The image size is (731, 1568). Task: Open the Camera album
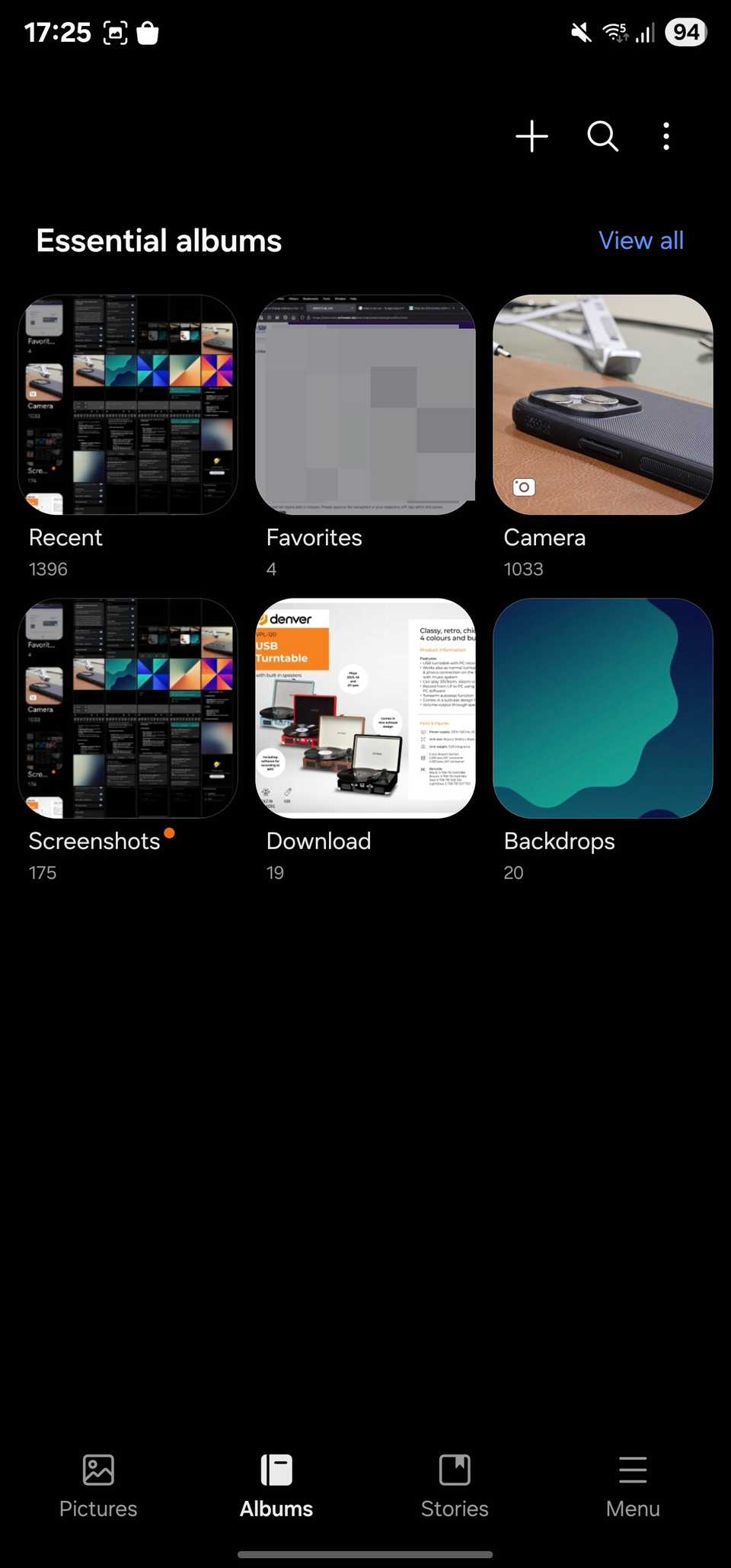coord(602,404)
